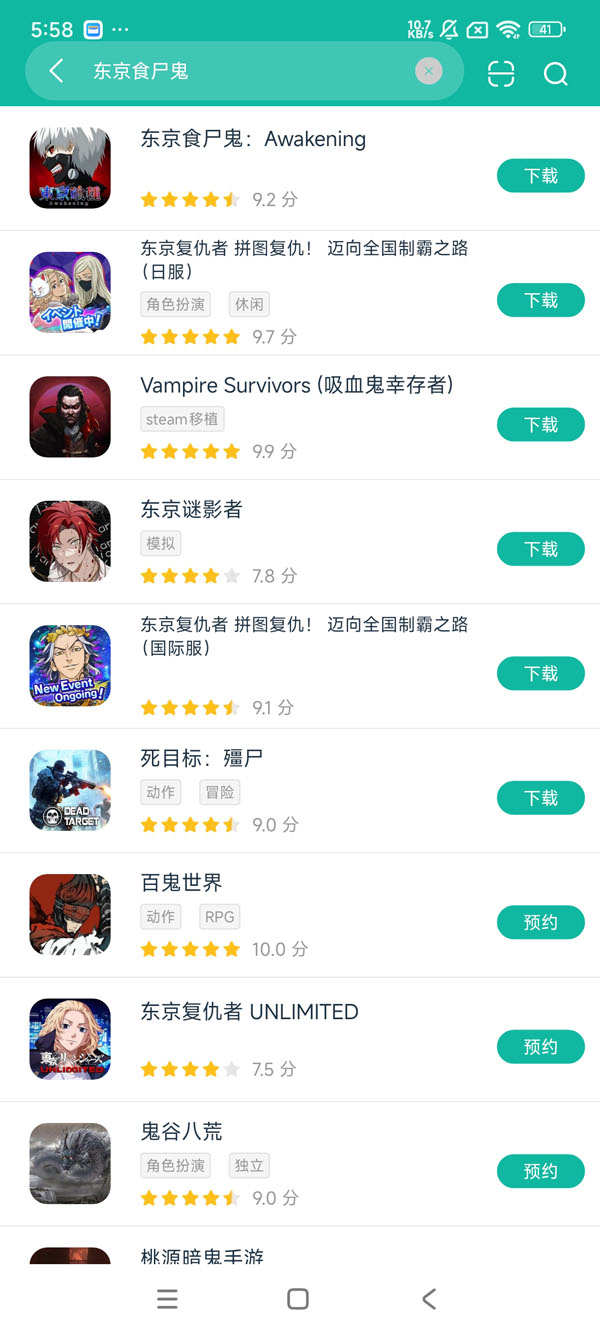This screenshot has height=1334, width=600.
Task: Open the Vampire Survivors result
Action: (x=296, y=386)
